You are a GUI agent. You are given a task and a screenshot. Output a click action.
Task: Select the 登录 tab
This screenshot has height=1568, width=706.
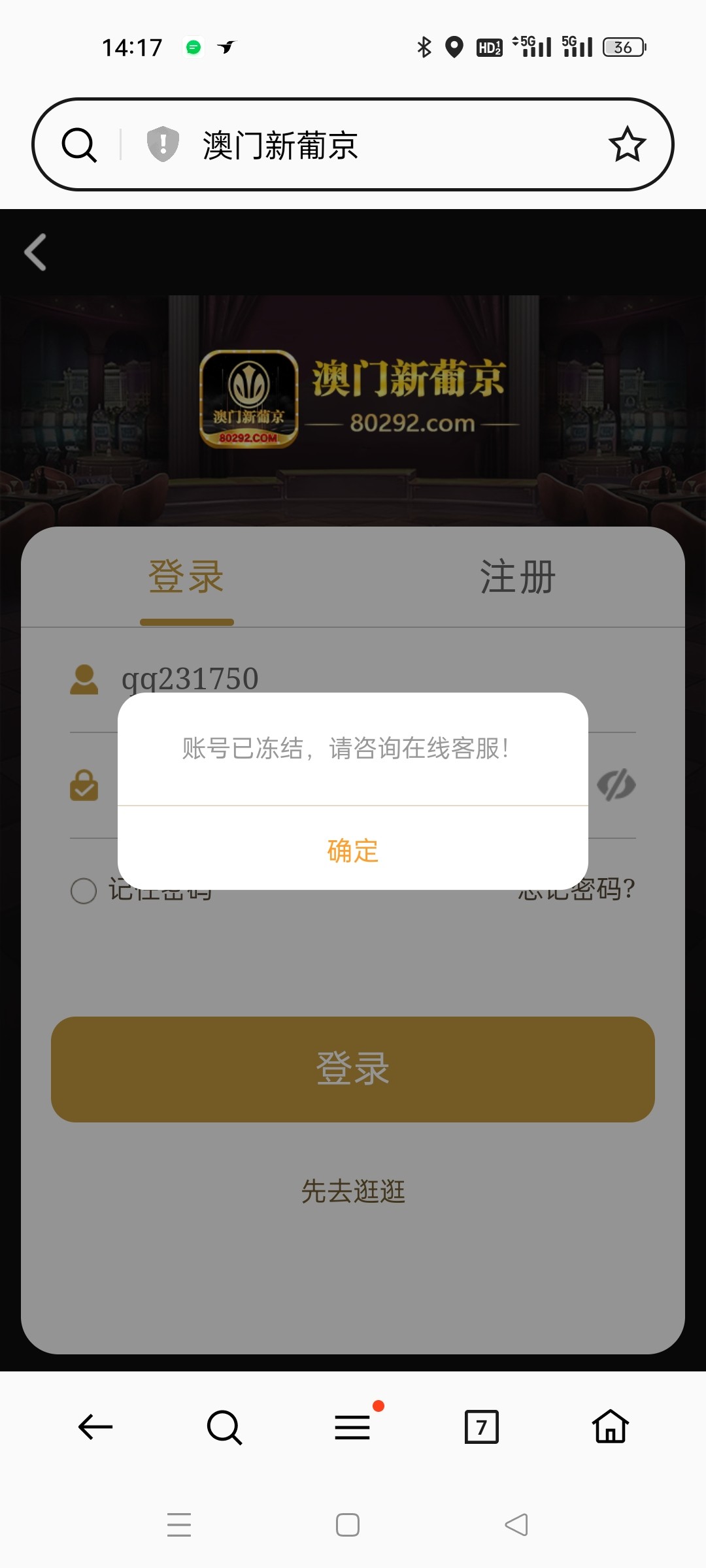186,577
